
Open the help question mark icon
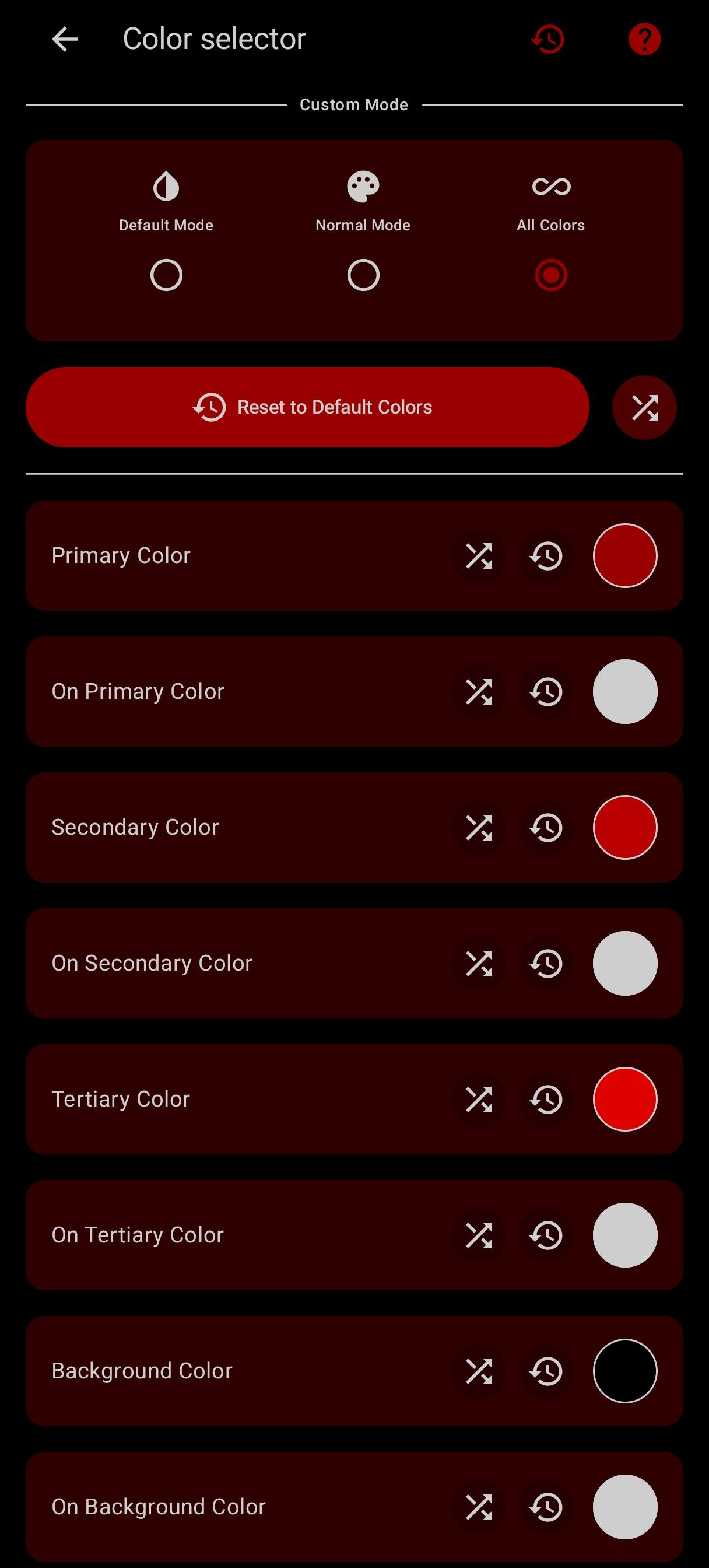(644, 40)
